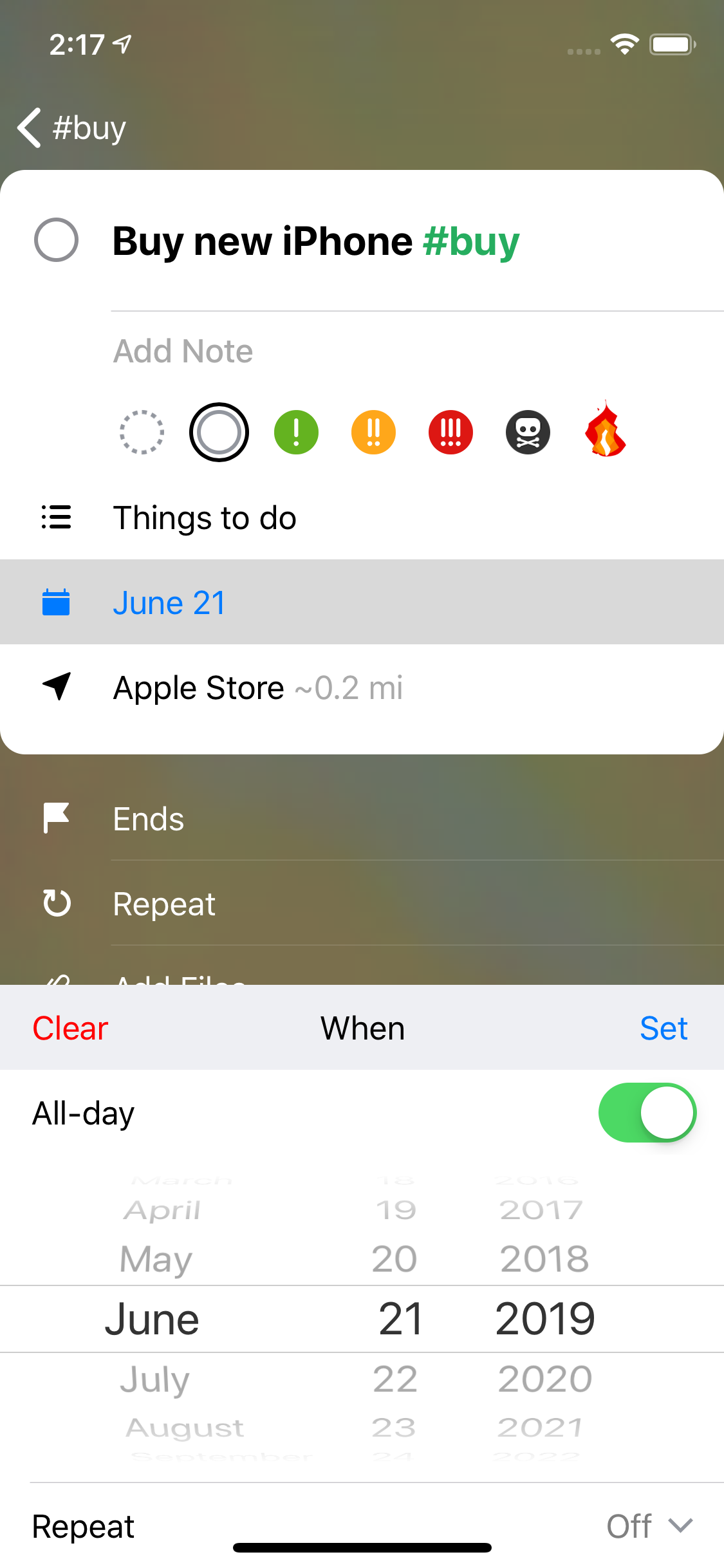
Task: Select the dashed-circle priority option
Action: click(x=142, y=433)
